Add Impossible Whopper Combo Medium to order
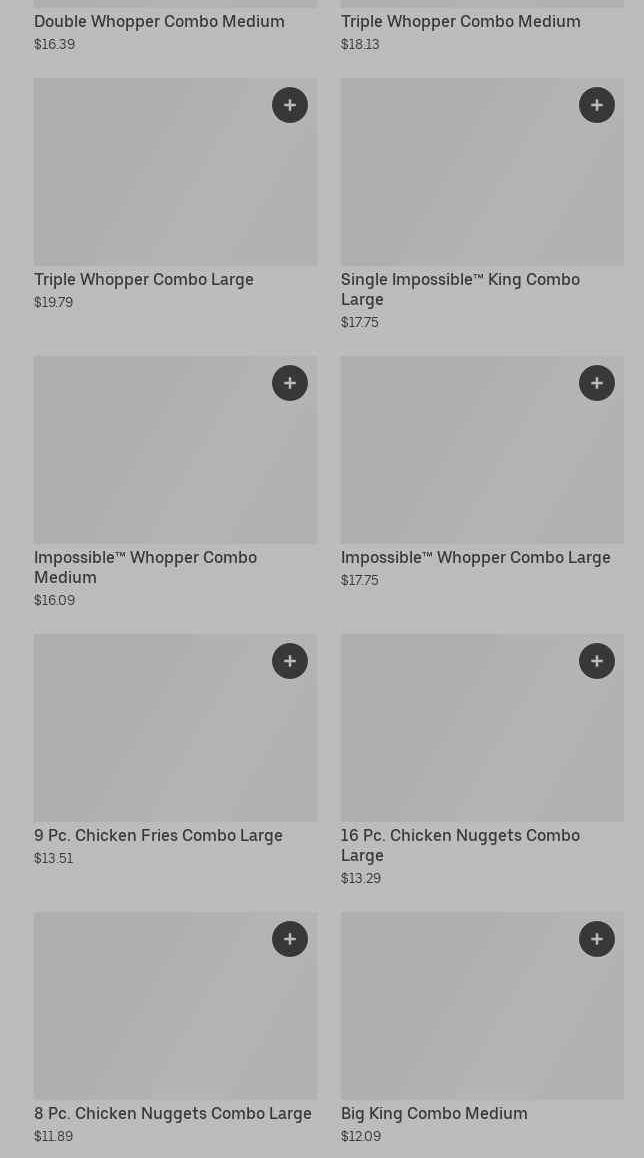The image size is (644, 1158). point(290,383)
